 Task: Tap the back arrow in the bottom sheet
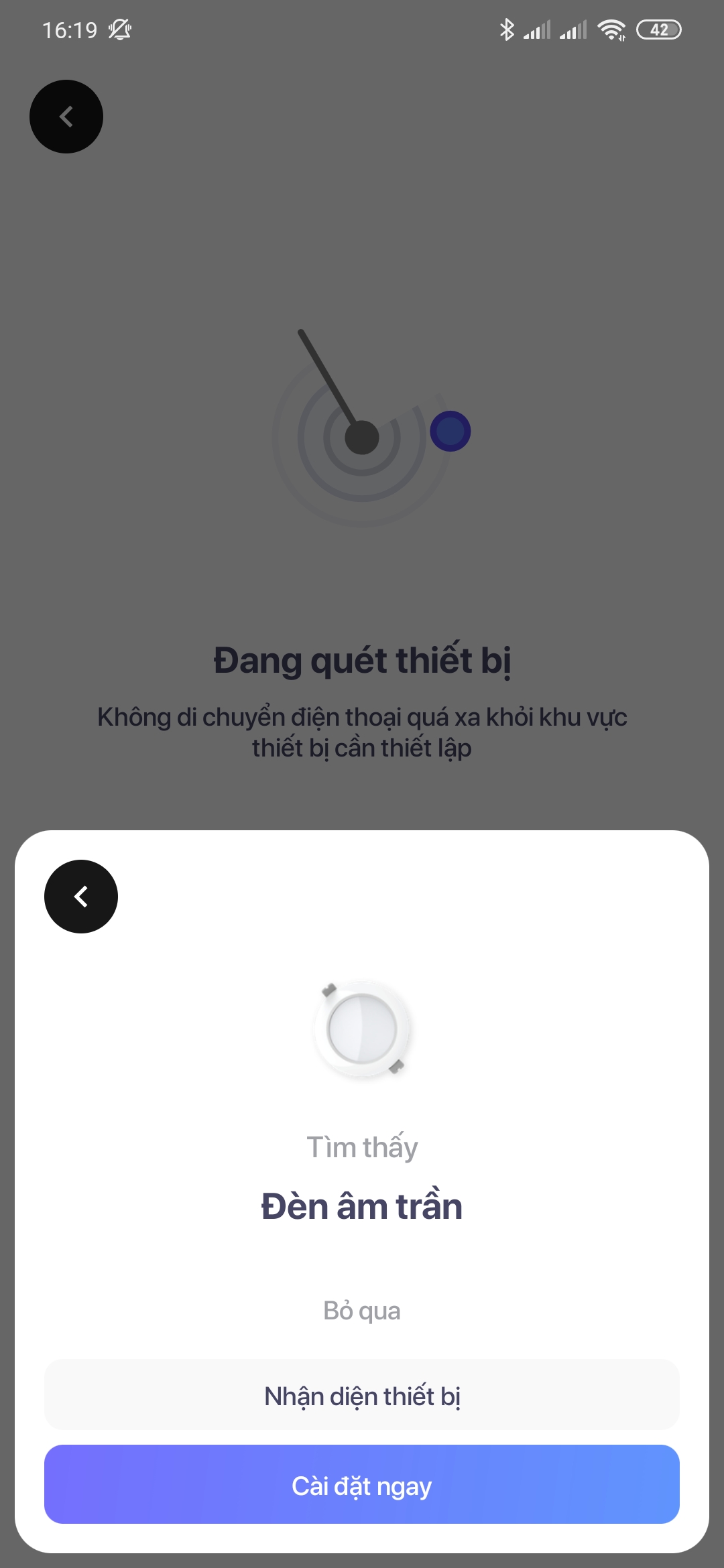coord(81,897)
